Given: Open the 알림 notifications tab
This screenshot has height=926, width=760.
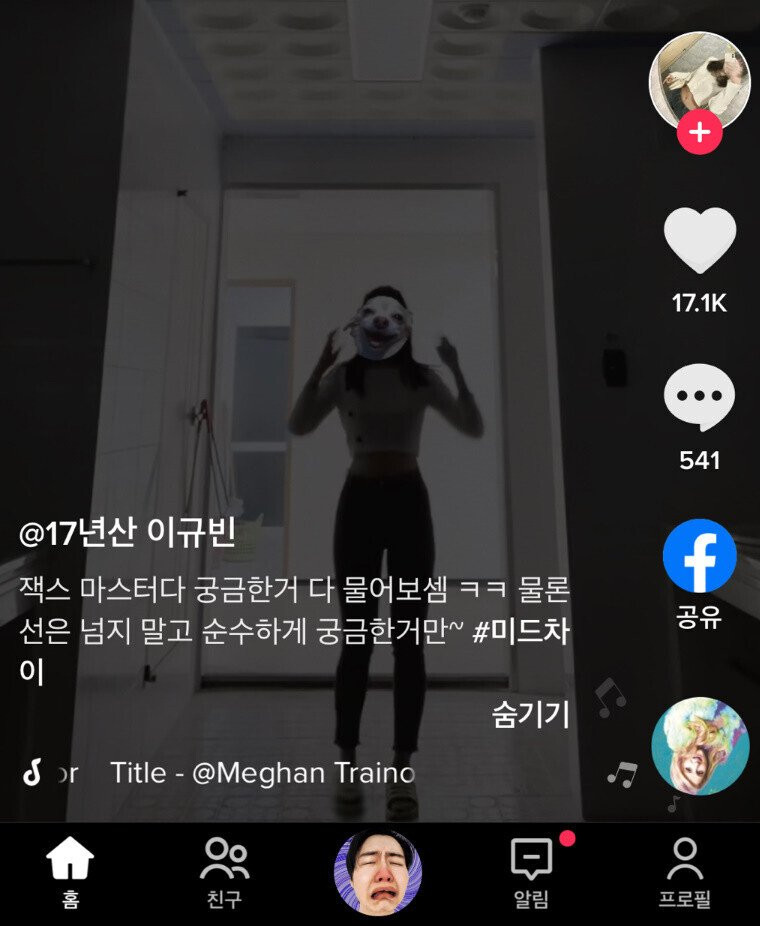Looking at the screenshot, I should coord(532,872).
